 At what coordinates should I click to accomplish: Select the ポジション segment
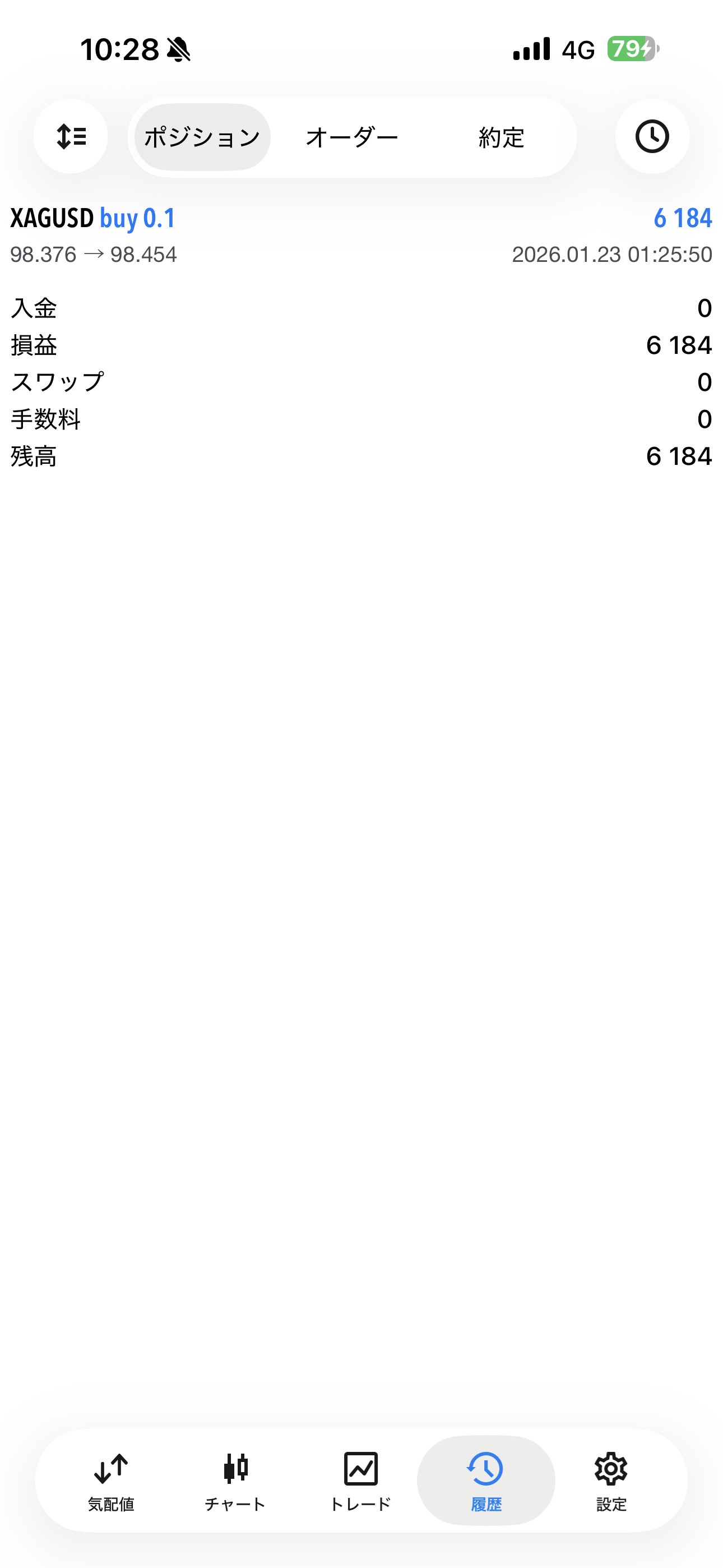202,137
